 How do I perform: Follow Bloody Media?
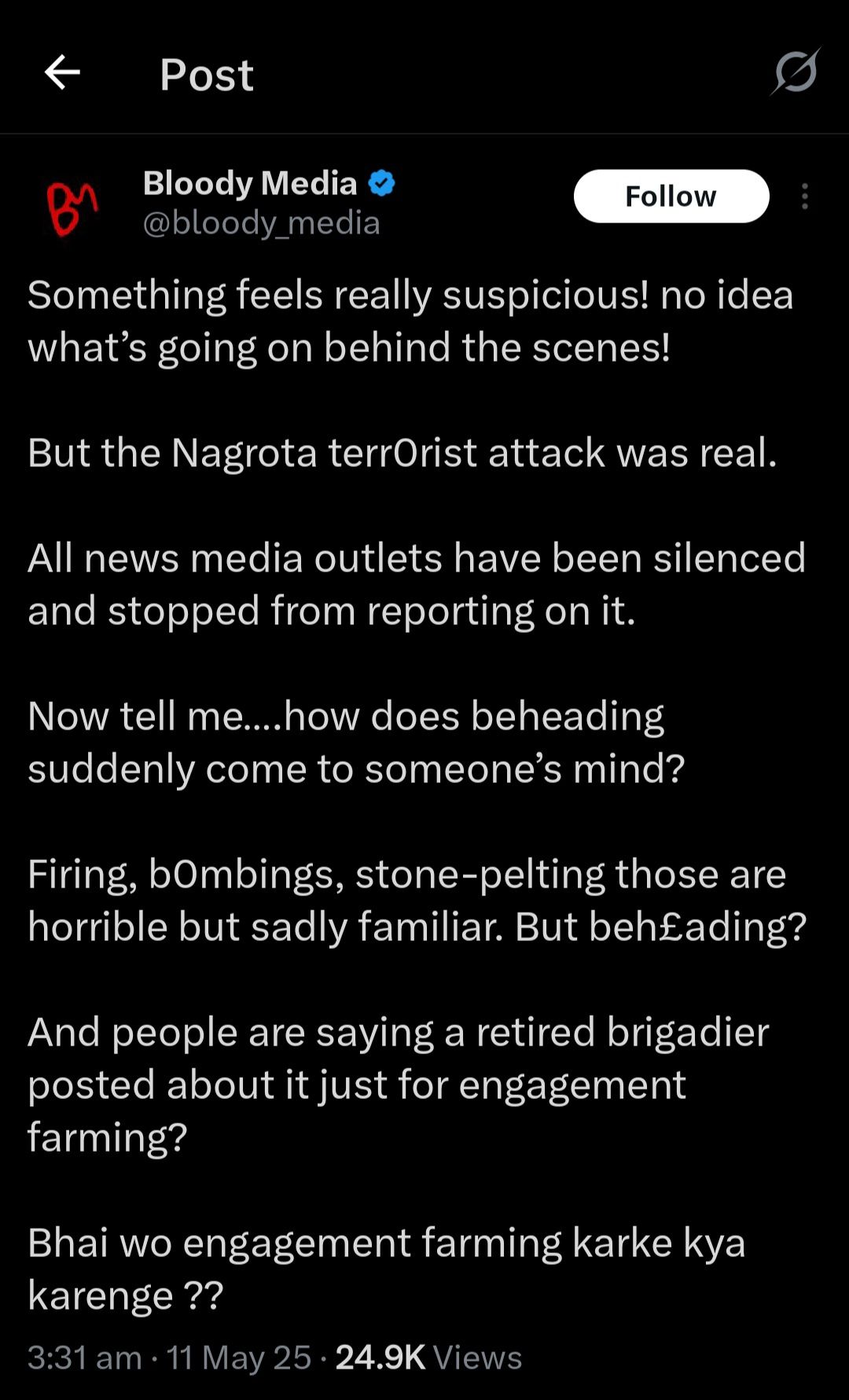pyautogui.click(x=671, y=196)
